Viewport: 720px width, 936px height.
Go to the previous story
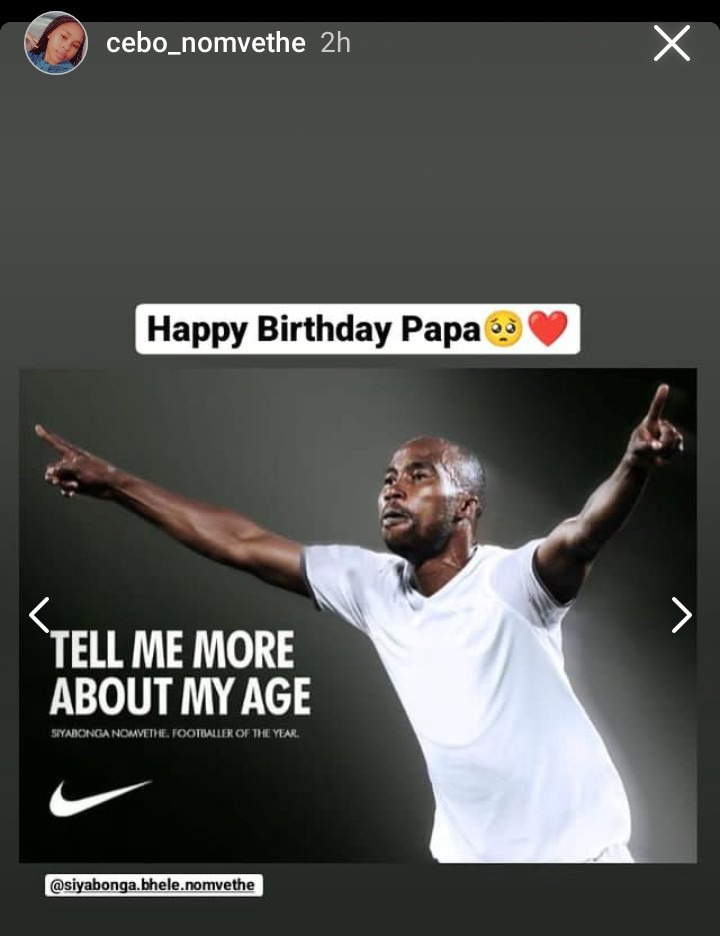pyautogui.click(x=39, y=615)
